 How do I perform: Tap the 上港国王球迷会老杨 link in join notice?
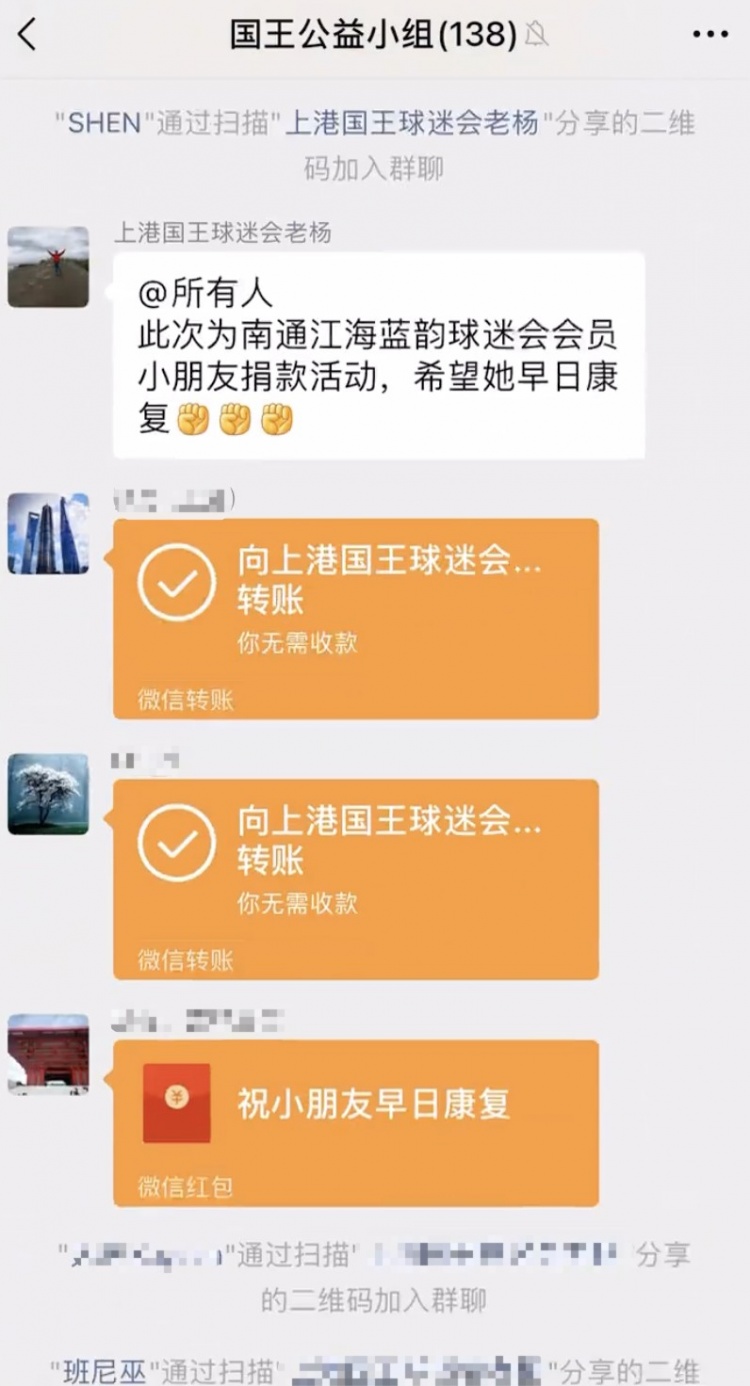point(412,123)
